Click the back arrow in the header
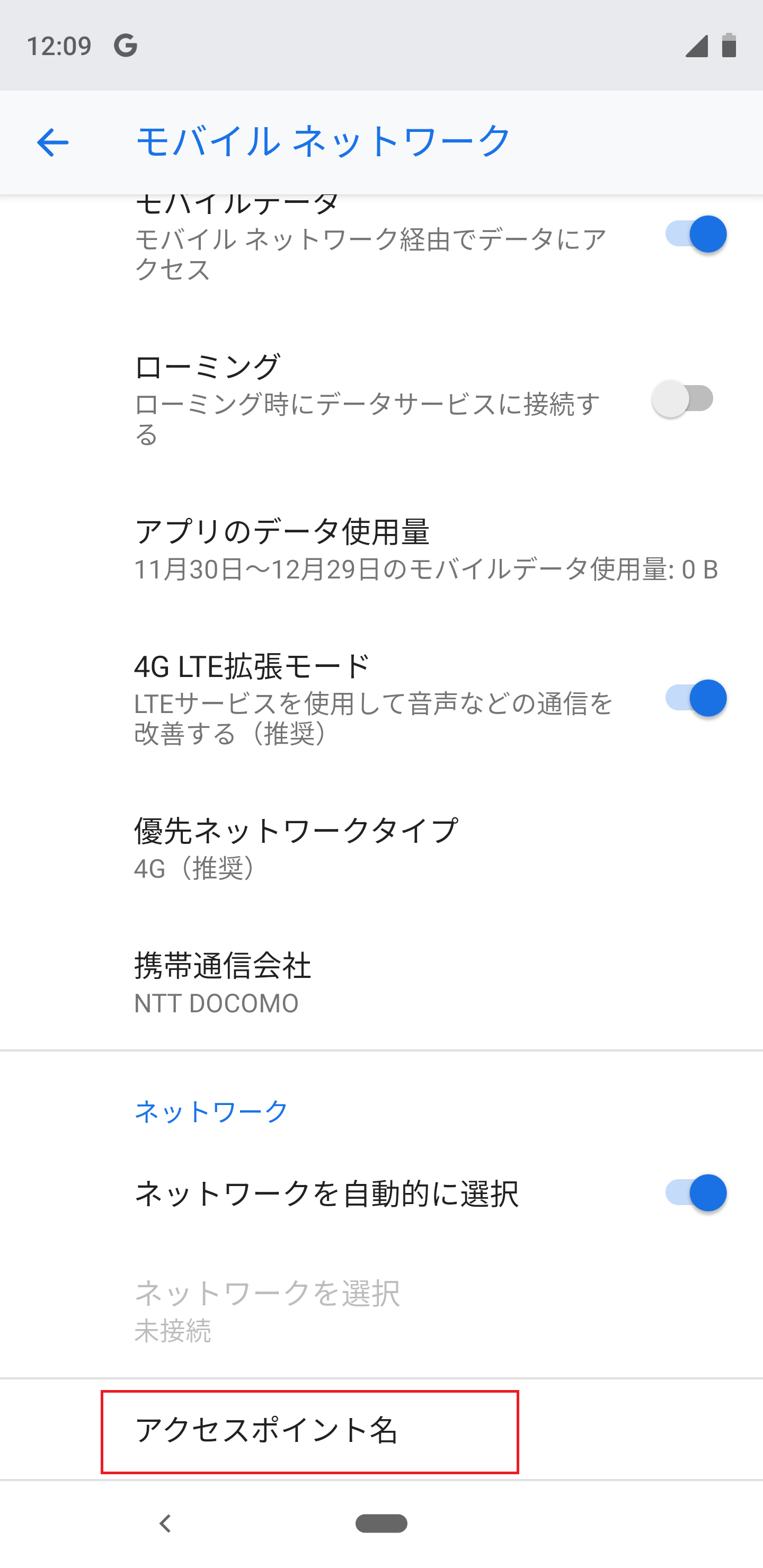Image resolution: width=763 pixels, height=1568 pixels. pyautogui.click(x=53, y=142)
